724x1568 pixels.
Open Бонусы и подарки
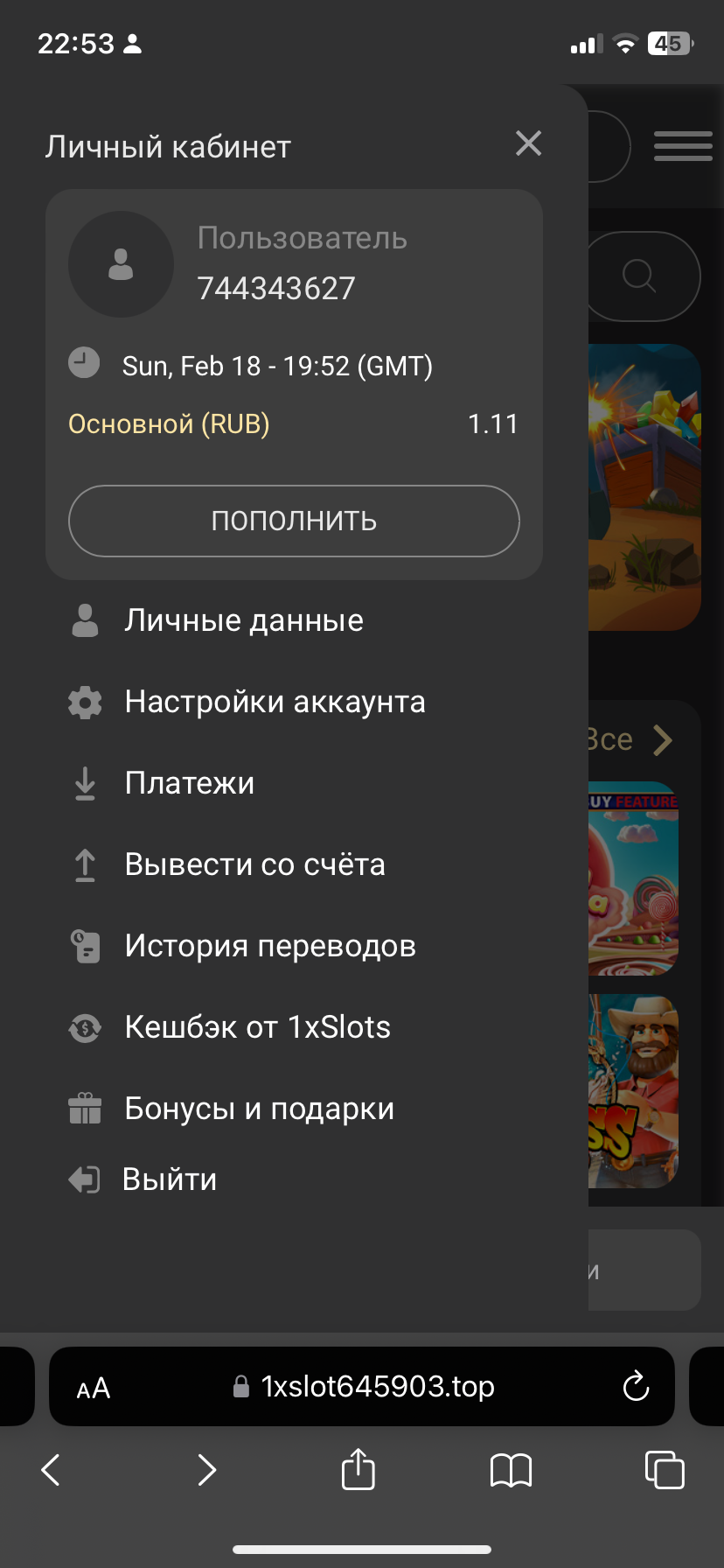click(259, 1109)
